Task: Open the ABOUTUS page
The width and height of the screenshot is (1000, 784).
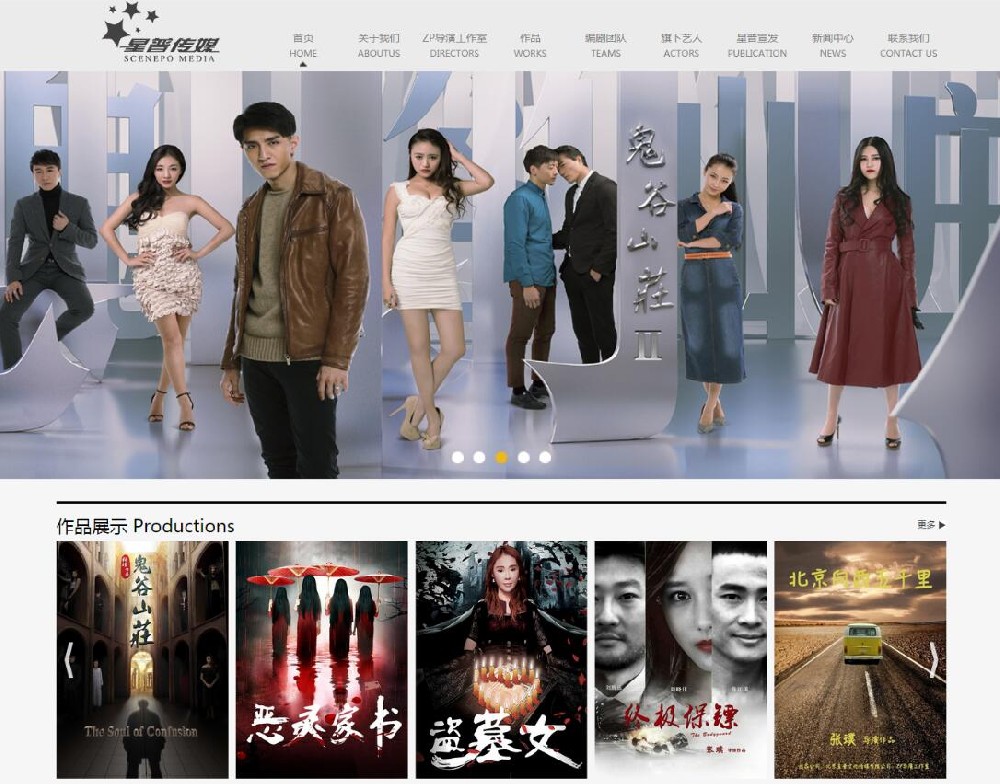Action: pos(379,46)
